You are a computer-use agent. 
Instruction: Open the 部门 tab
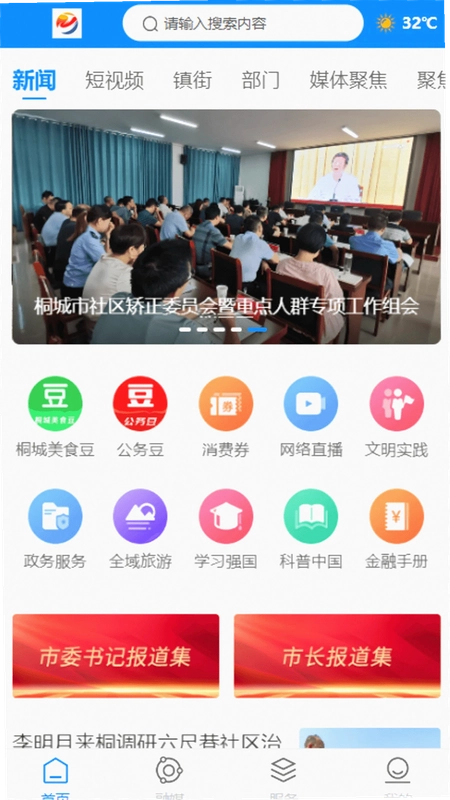tap(261, 81)
